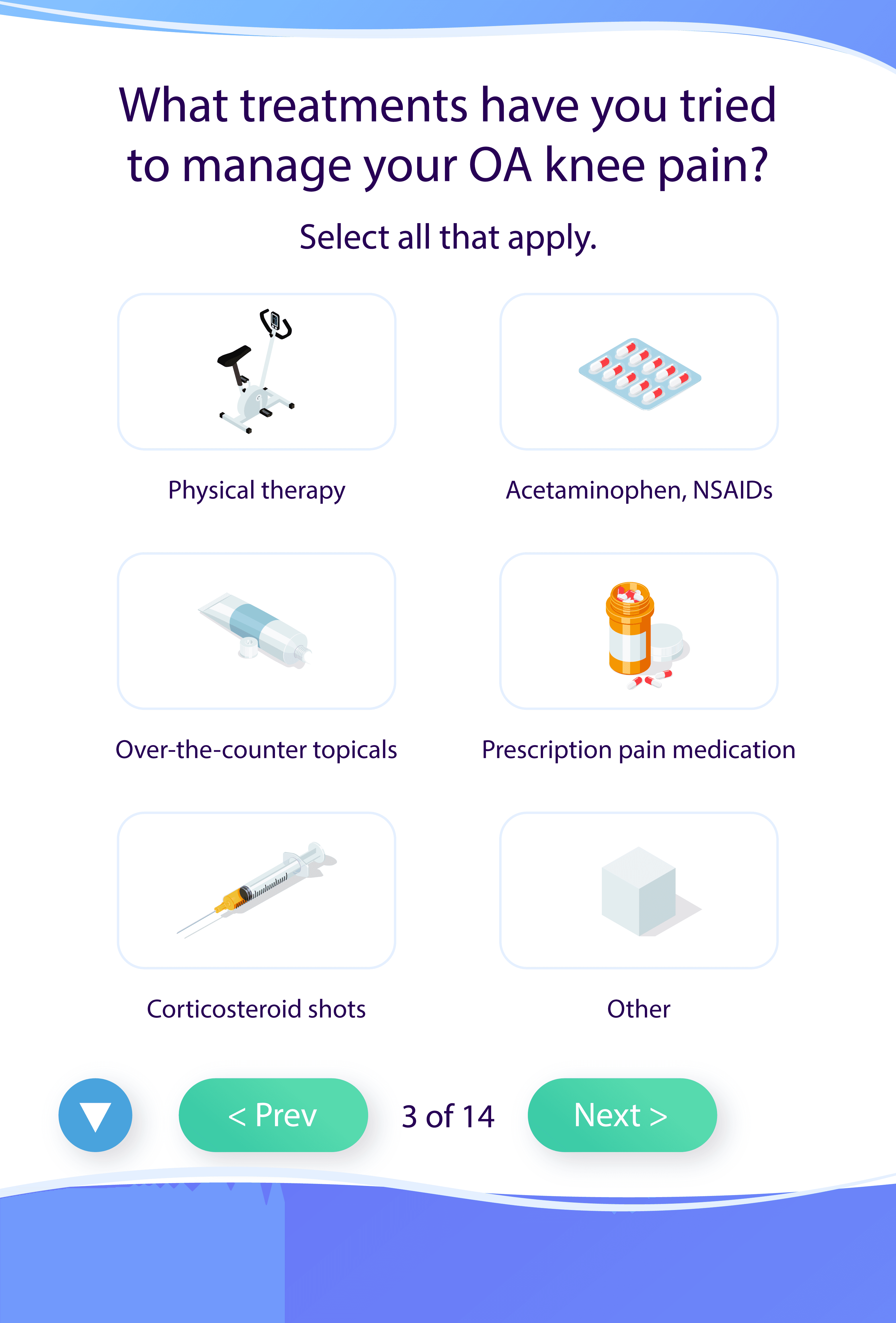Mark Prescription pain medication as tried
Screen dimensions: 896x1323
(x=639, y=631)
